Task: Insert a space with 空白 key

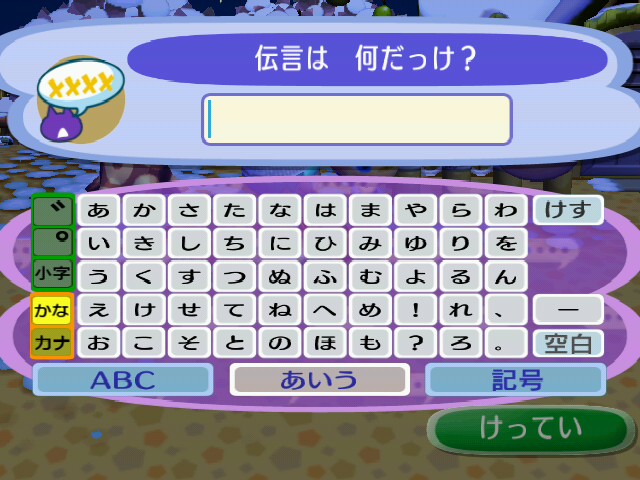Action: tap(567, 343)
